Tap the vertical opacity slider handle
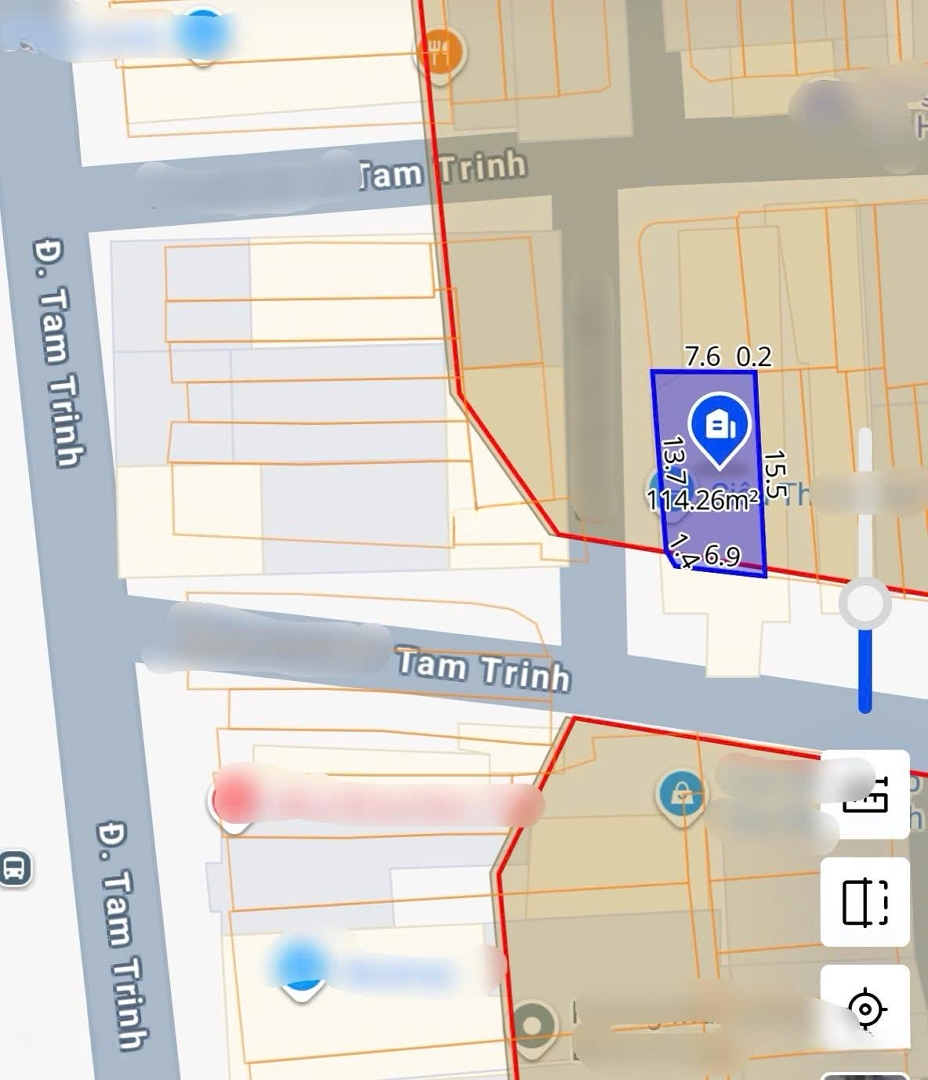This screenshot has height=1080, width=928. pos(865,603)
